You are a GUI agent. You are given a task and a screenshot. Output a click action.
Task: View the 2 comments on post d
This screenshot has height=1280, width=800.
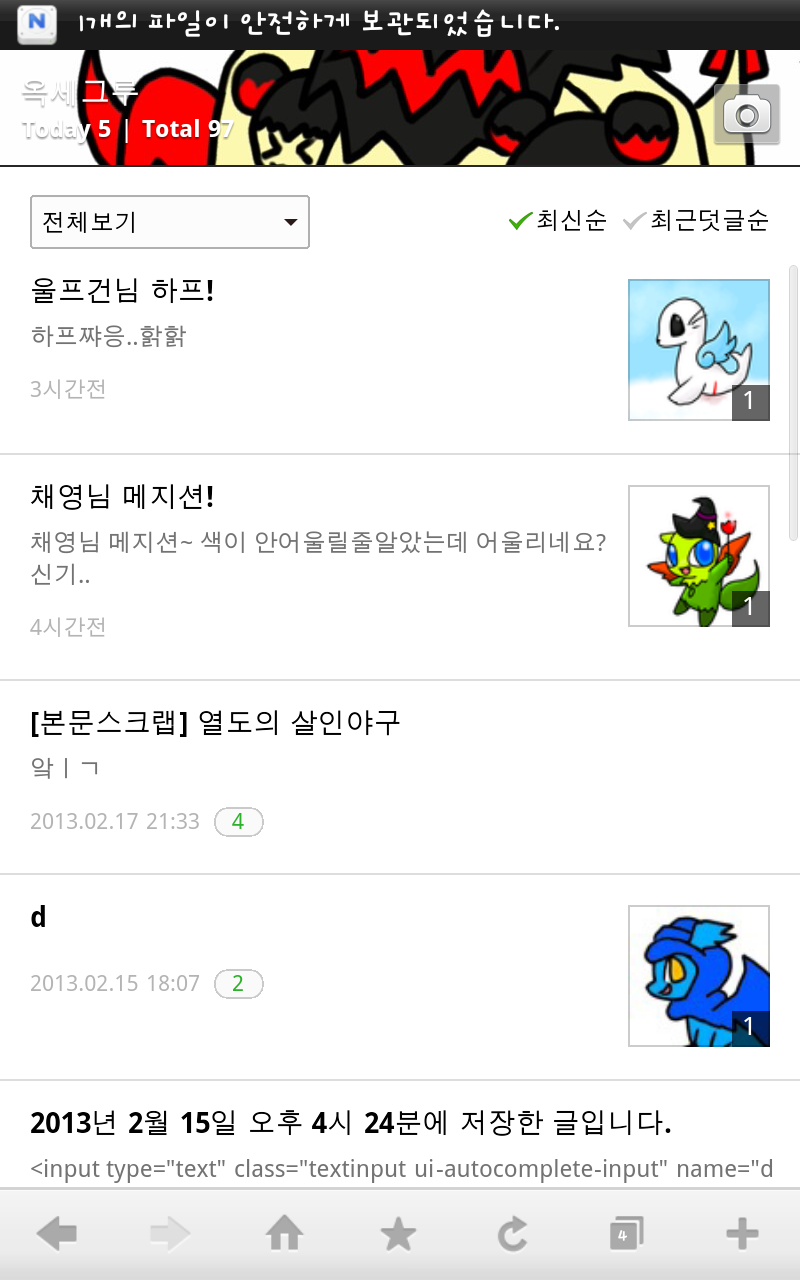click(x=238, y=984)
